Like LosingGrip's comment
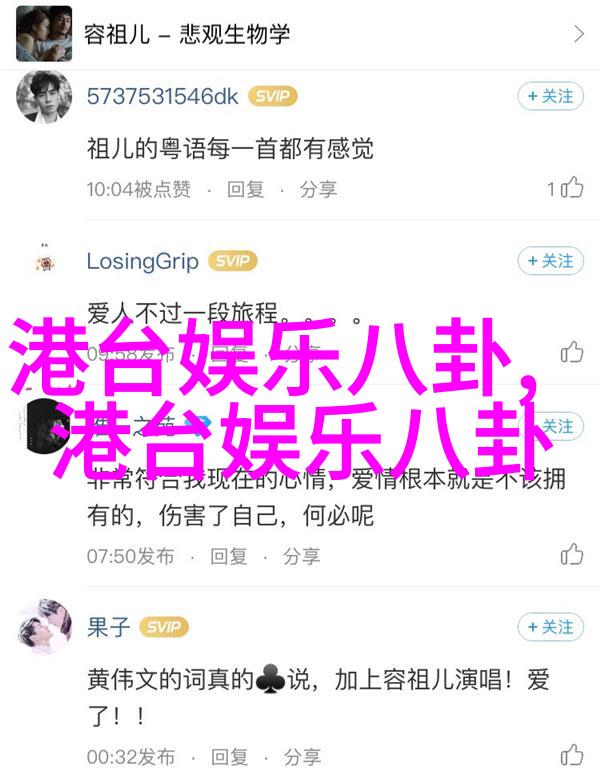 click(571, 352)
